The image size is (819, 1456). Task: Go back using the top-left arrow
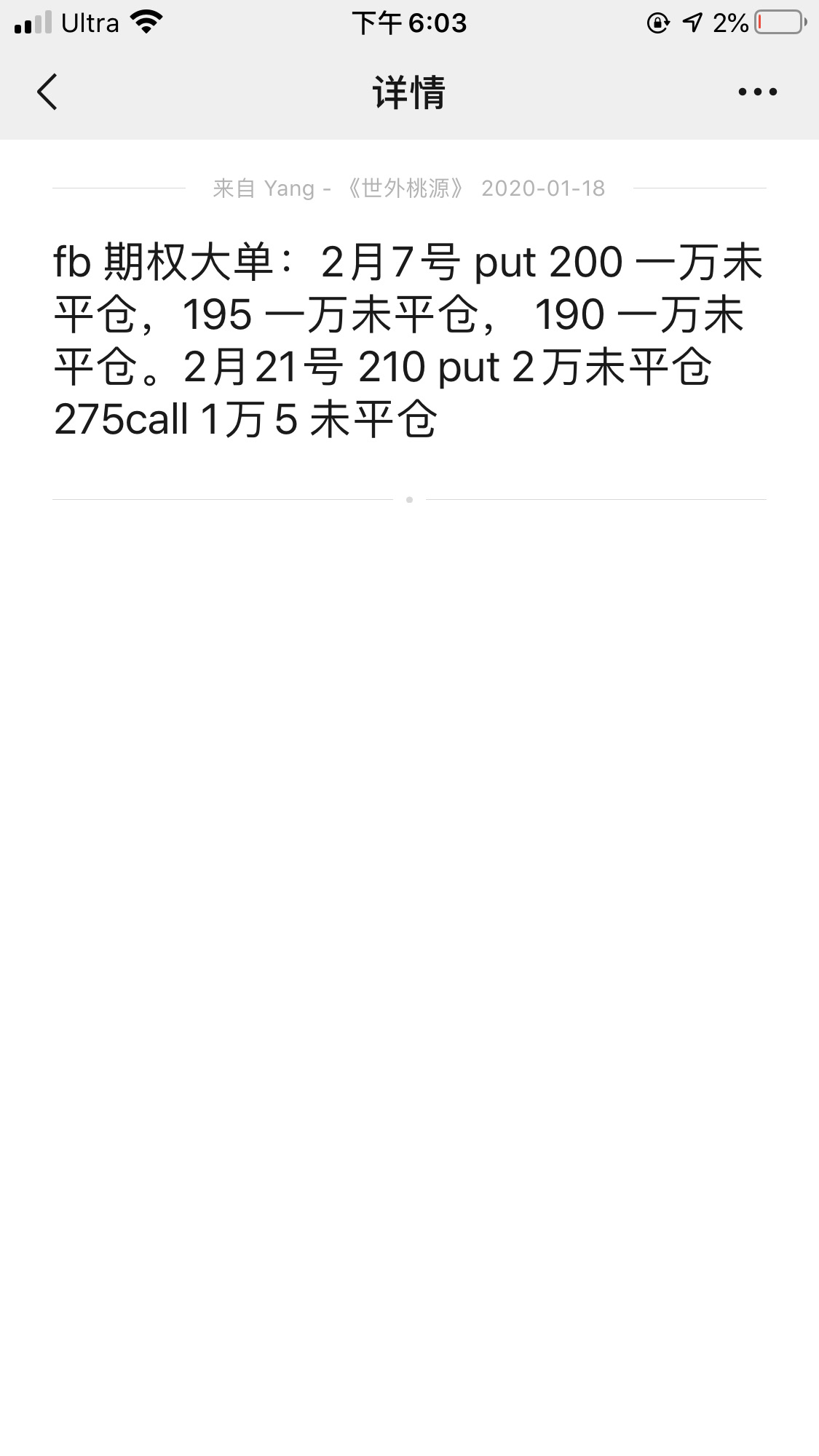point(47,92)
